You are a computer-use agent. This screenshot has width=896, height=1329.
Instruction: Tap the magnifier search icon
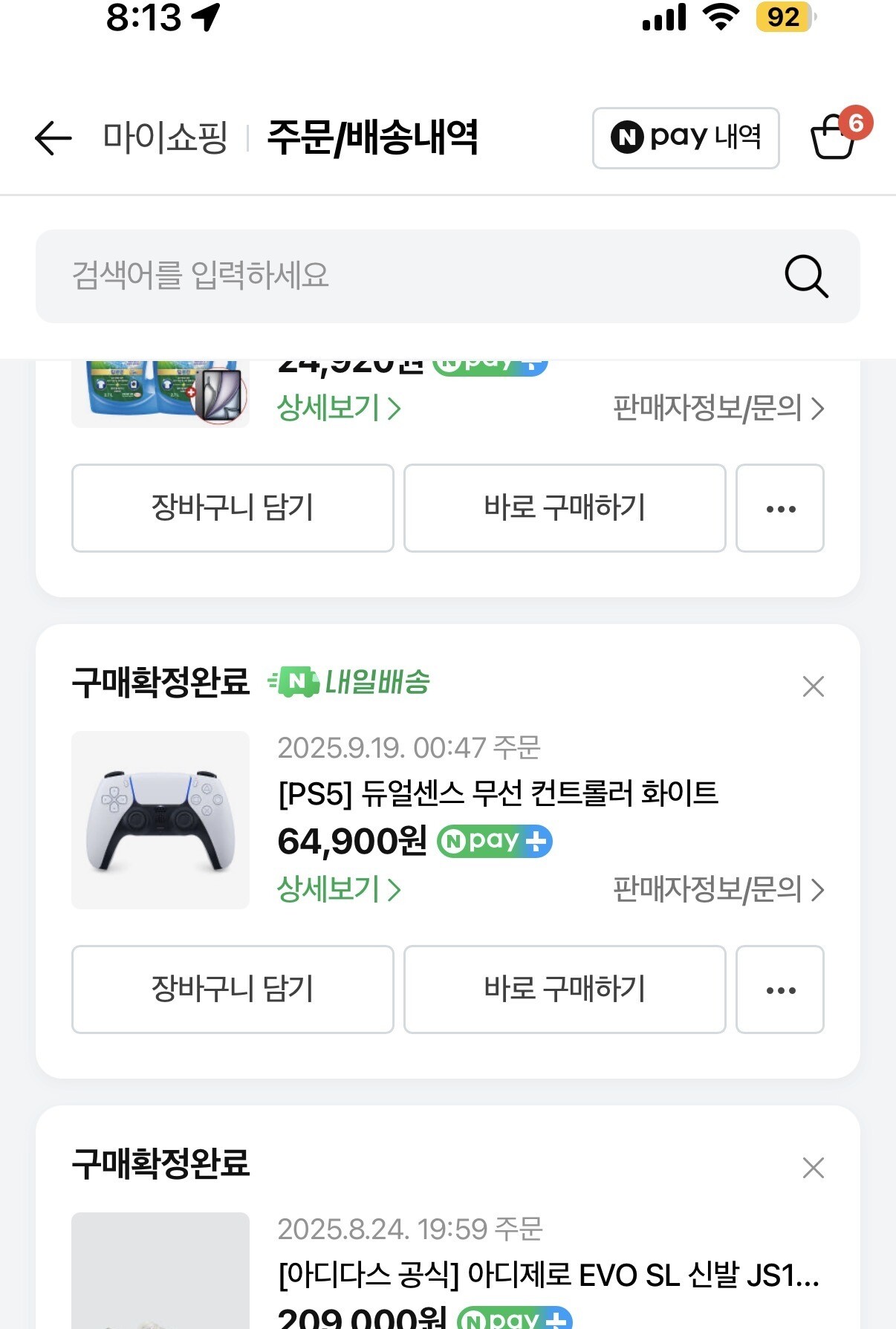[806, 276]
